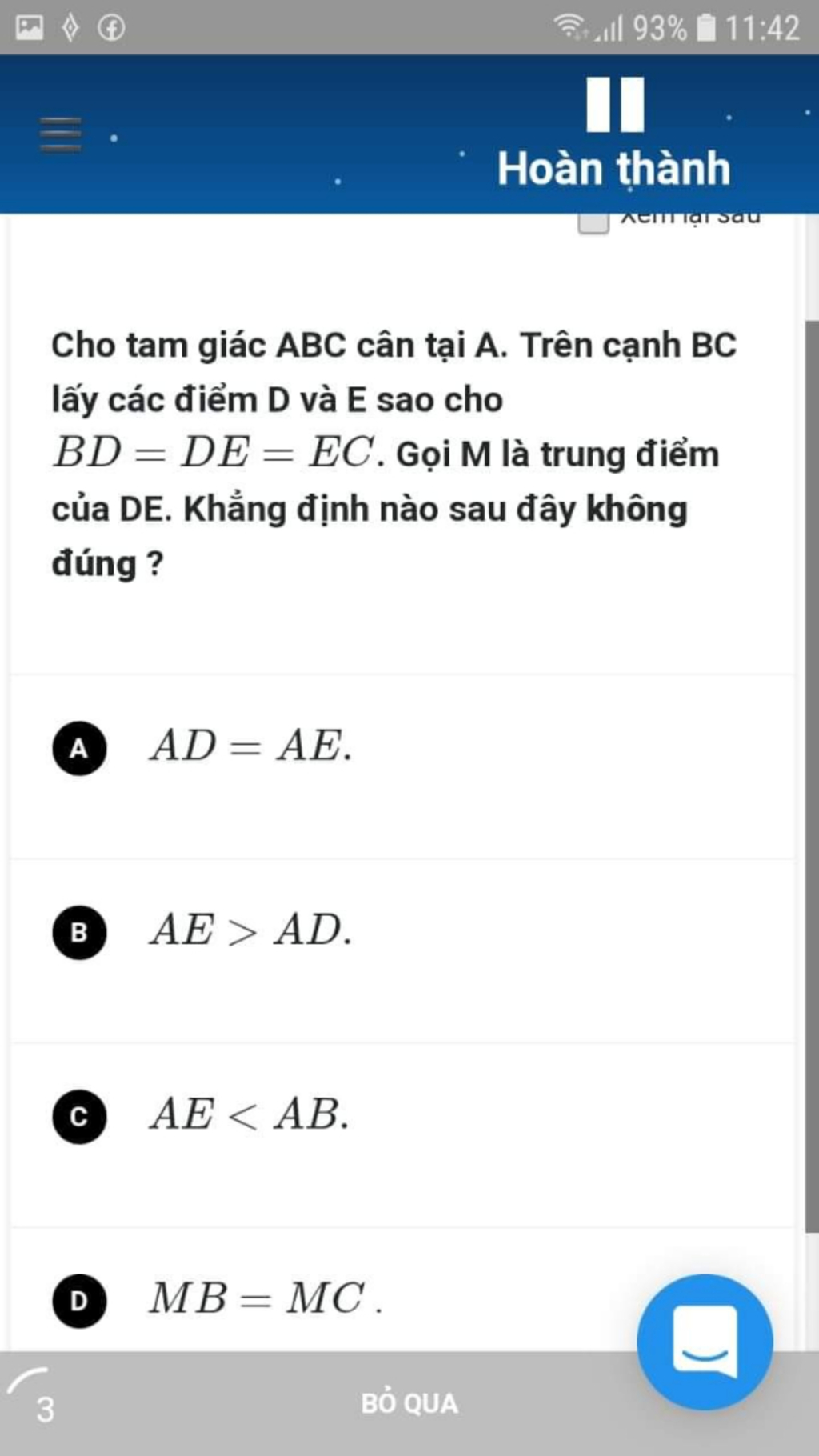Check the Xem lại sau checkbox
The height and width of the screenshot is (1456, 819).
(x=593, y=221)
